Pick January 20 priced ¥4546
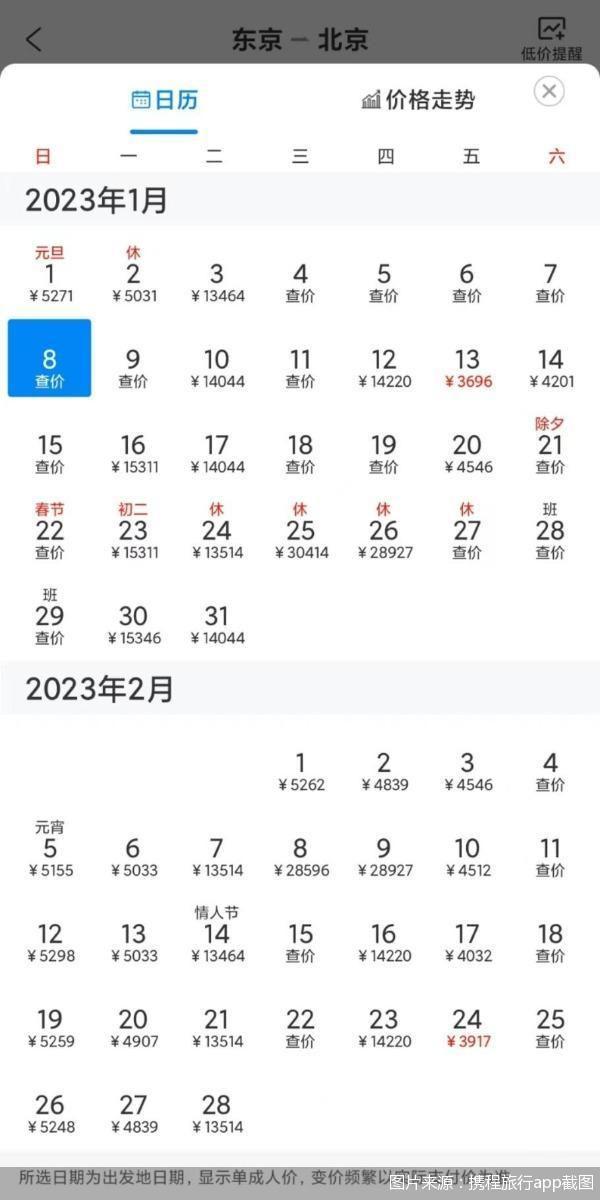600x1200 pixels. [467, 454]
